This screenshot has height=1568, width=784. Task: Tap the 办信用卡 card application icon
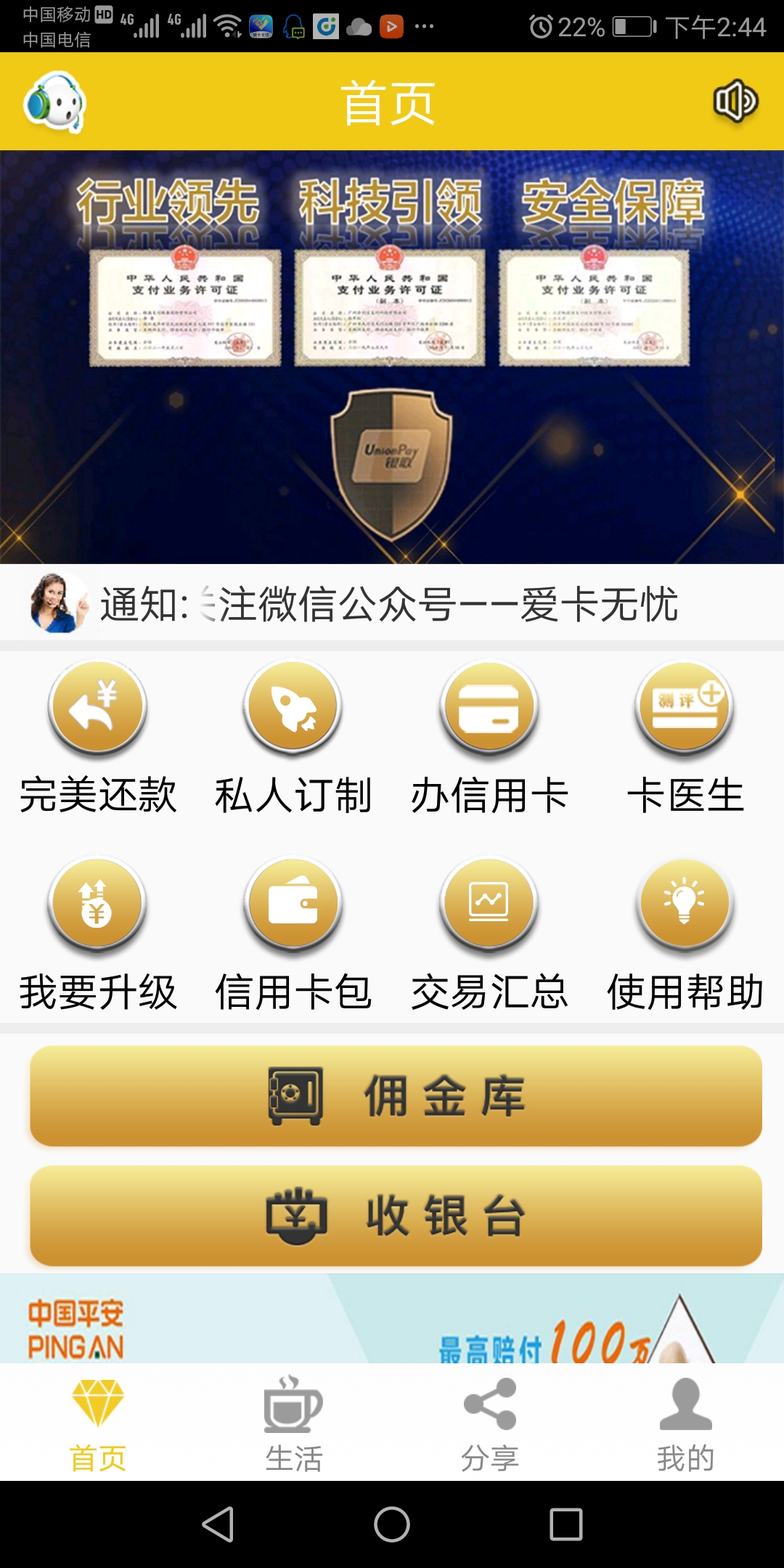tap(488, 708)
